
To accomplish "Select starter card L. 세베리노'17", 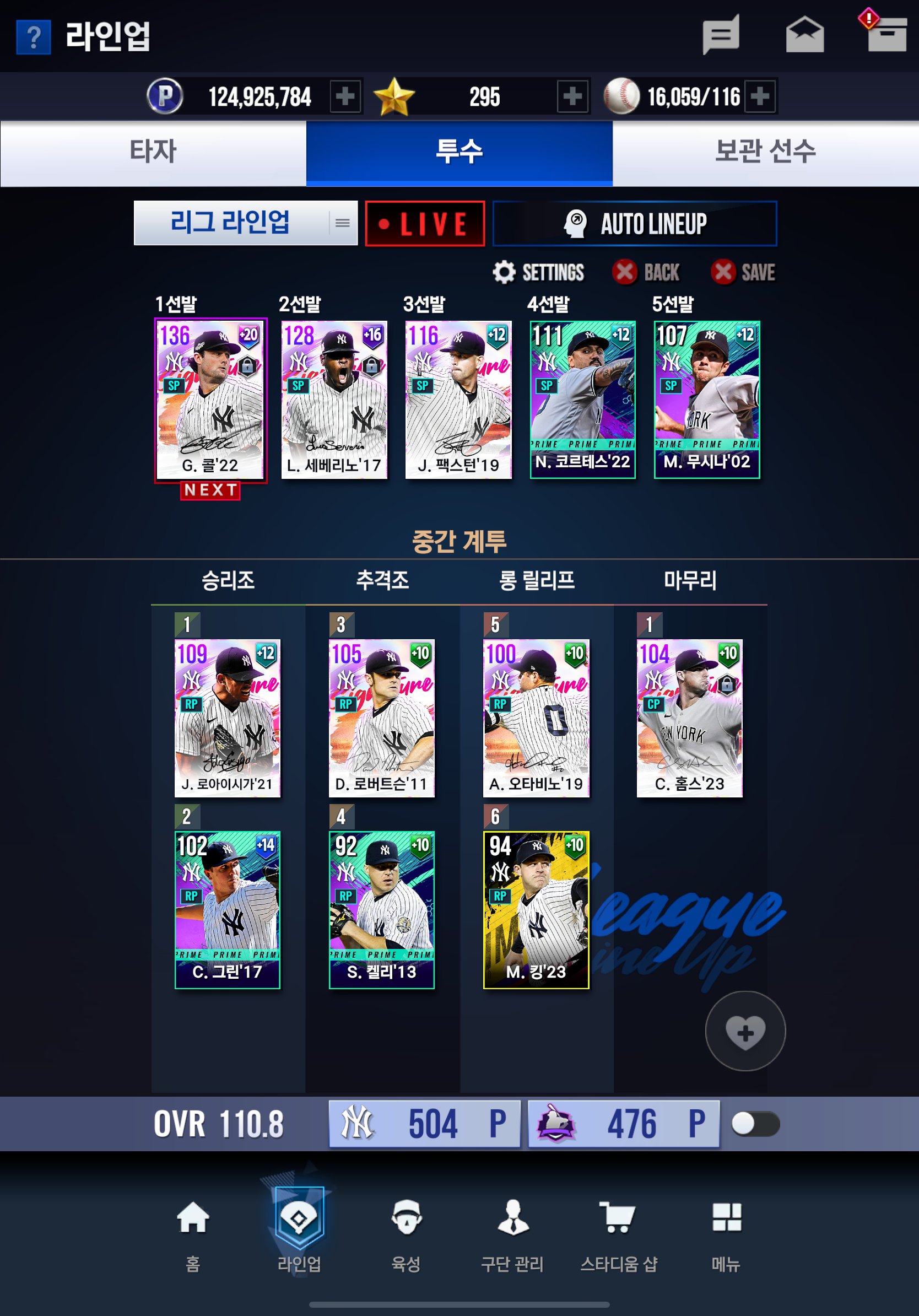I will 334,400.
